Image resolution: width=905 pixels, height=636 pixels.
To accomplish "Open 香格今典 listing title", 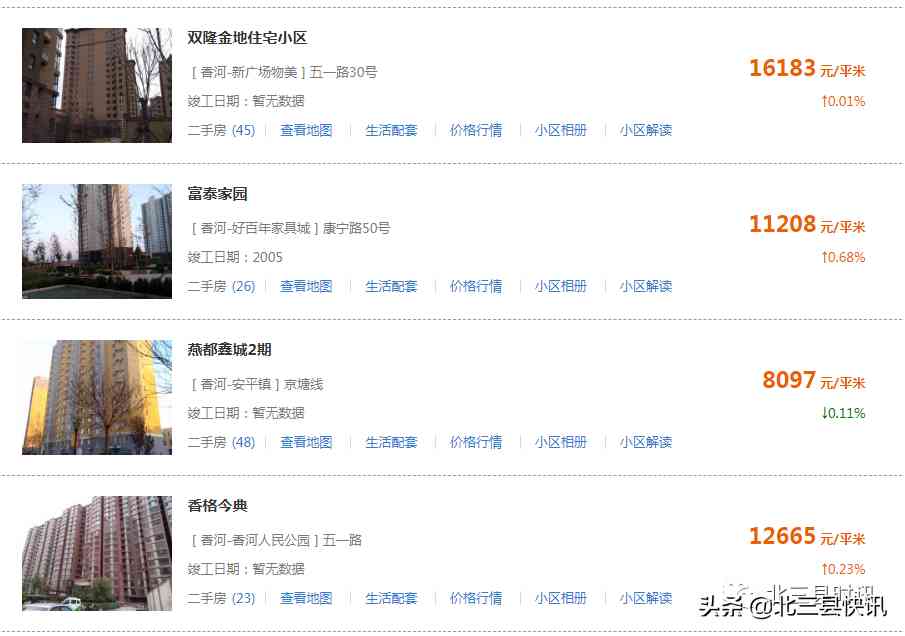I will pyautogui.click(x=217, y=506).
